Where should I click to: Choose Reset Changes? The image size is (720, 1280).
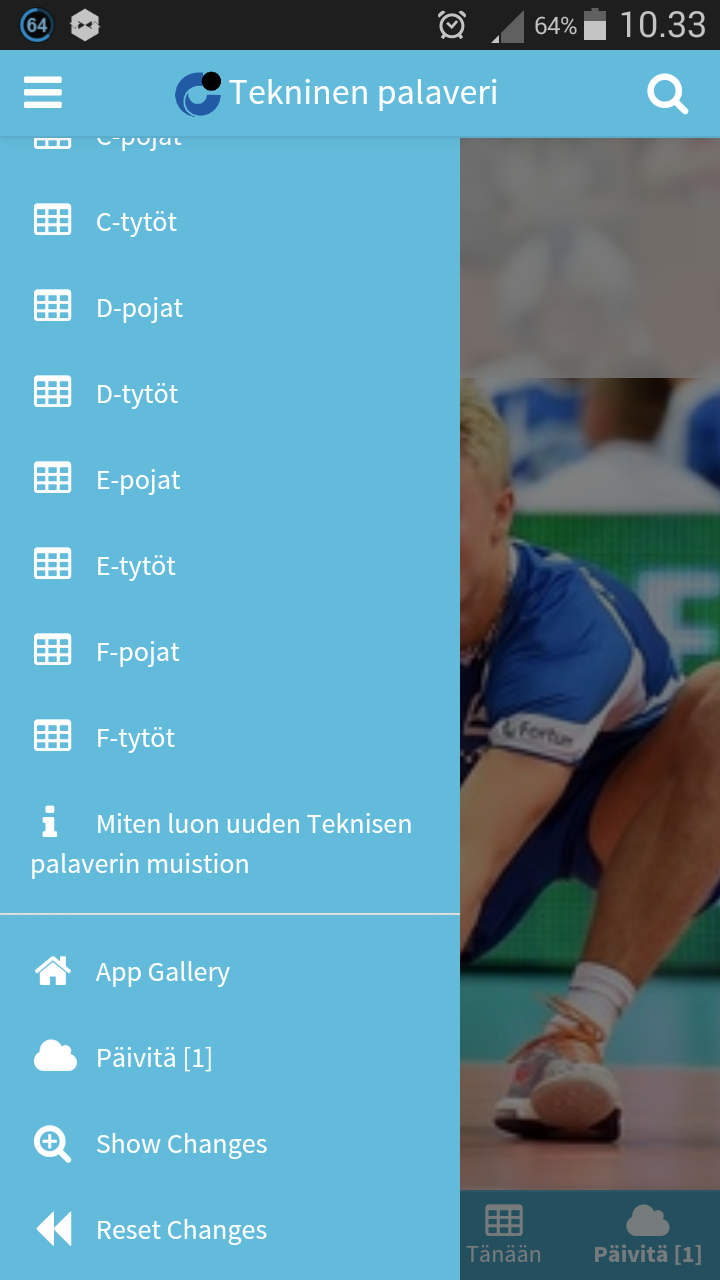[181, 1229]
